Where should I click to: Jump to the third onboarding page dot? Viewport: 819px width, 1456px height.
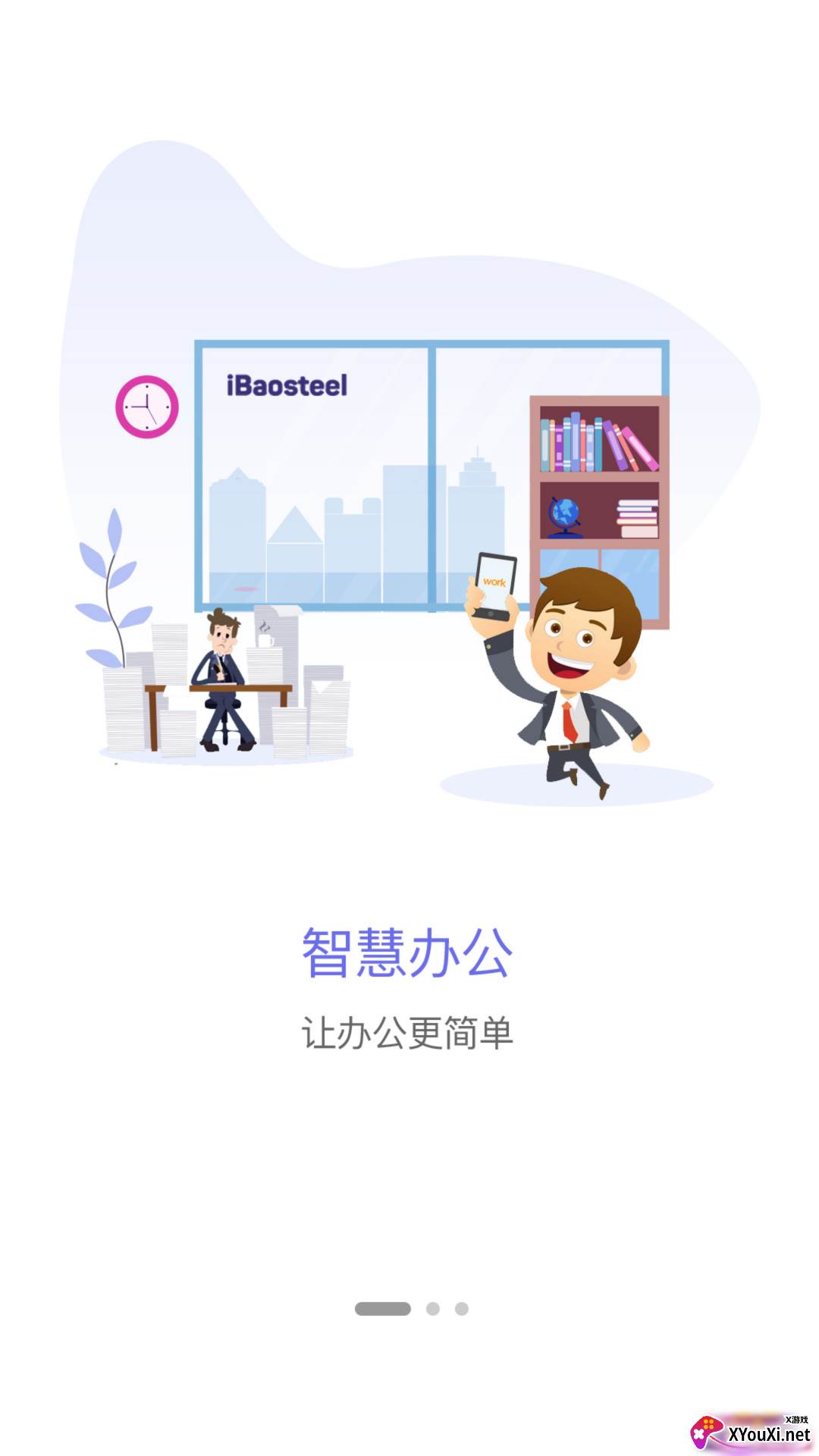pos(462,1308)
